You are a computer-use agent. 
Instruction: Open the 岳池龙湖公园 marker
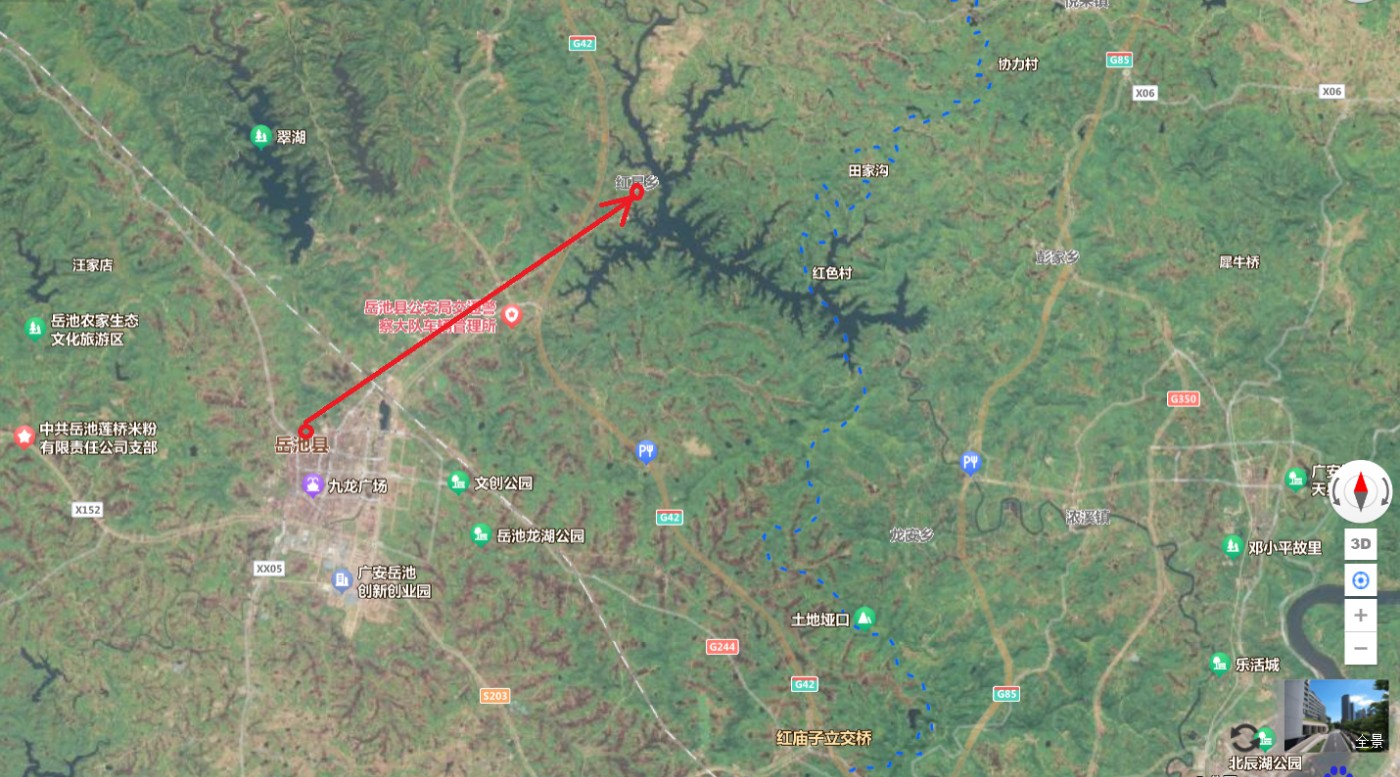(x=481, y=534)
